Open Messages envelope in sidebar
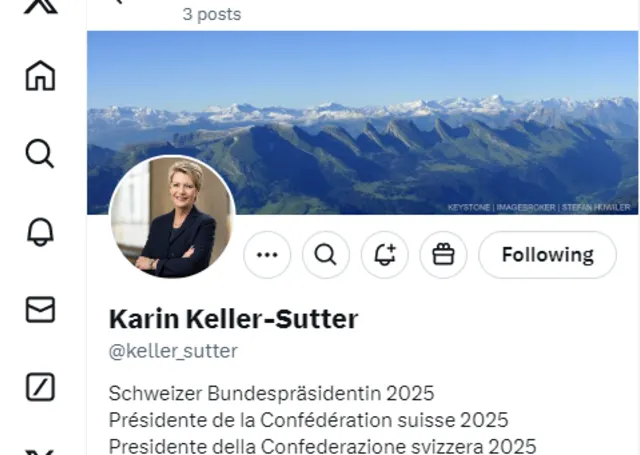Image resolution: width=640 pixels, height=455 pixels. 40,310
